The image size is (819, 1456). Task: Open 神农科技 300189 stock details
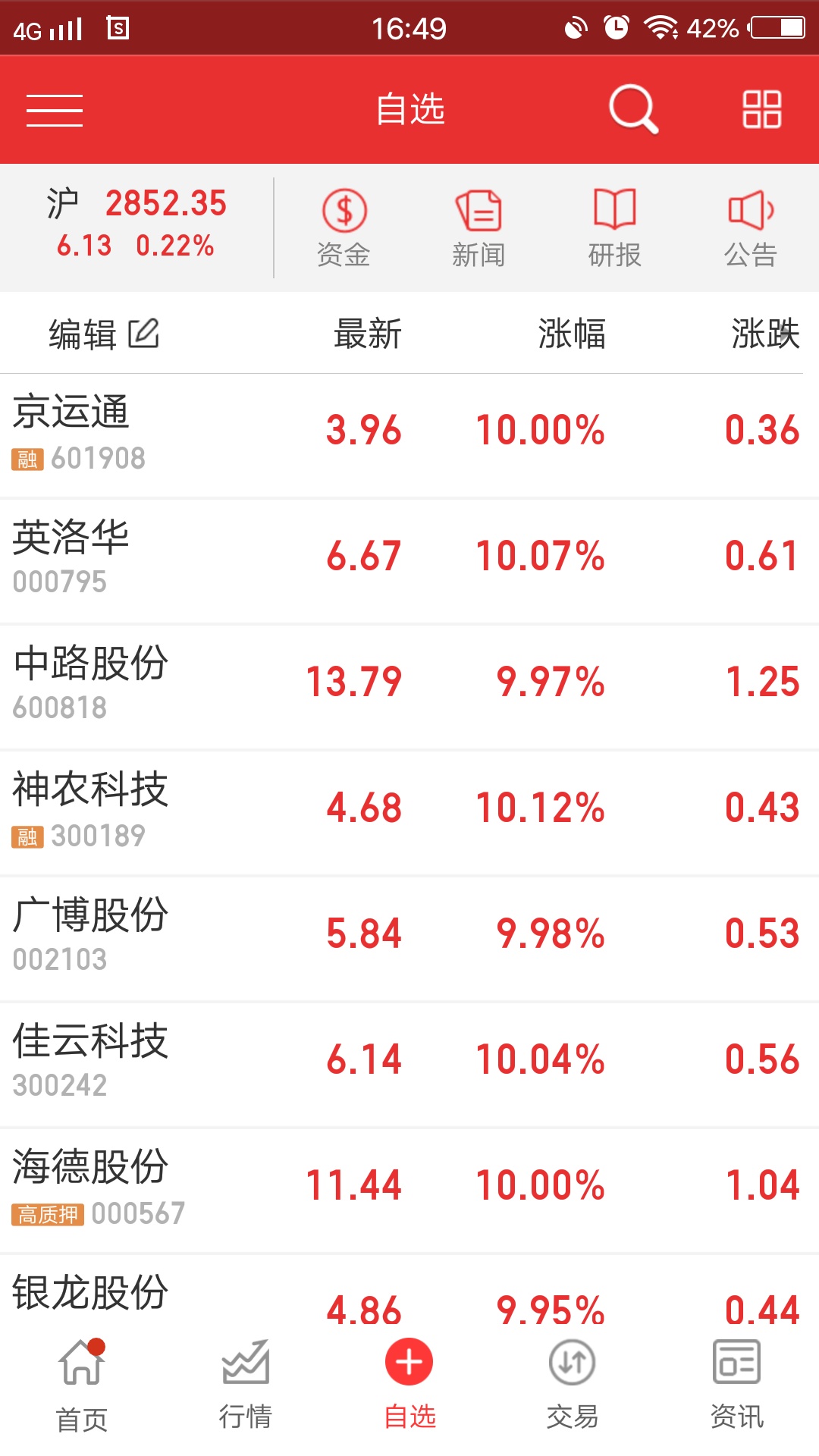coord(409,813)
